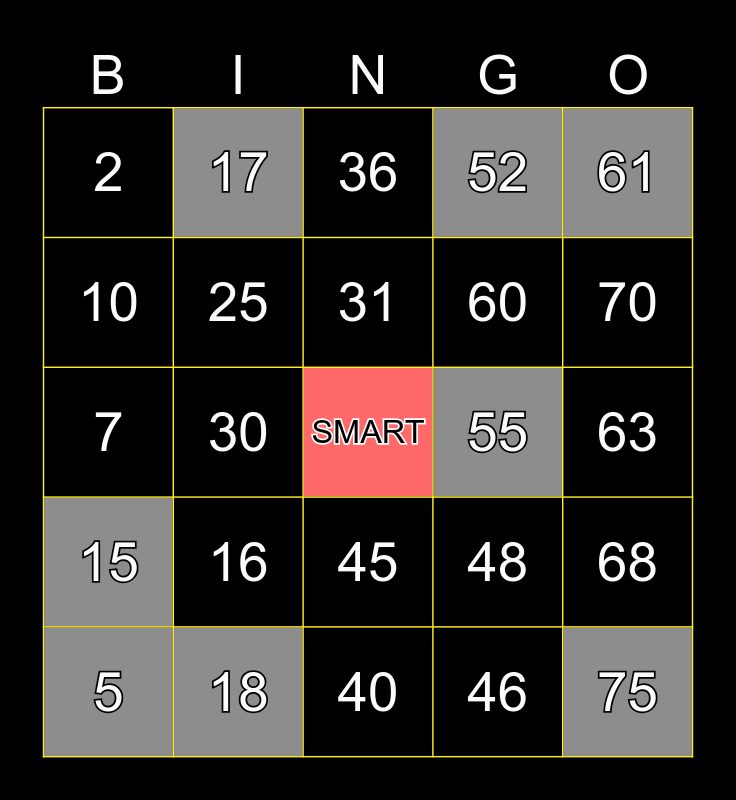Viewport: 736px width, 800px height.
Task: Unmark the gray 75 cell
Action: tap(627, 692)
